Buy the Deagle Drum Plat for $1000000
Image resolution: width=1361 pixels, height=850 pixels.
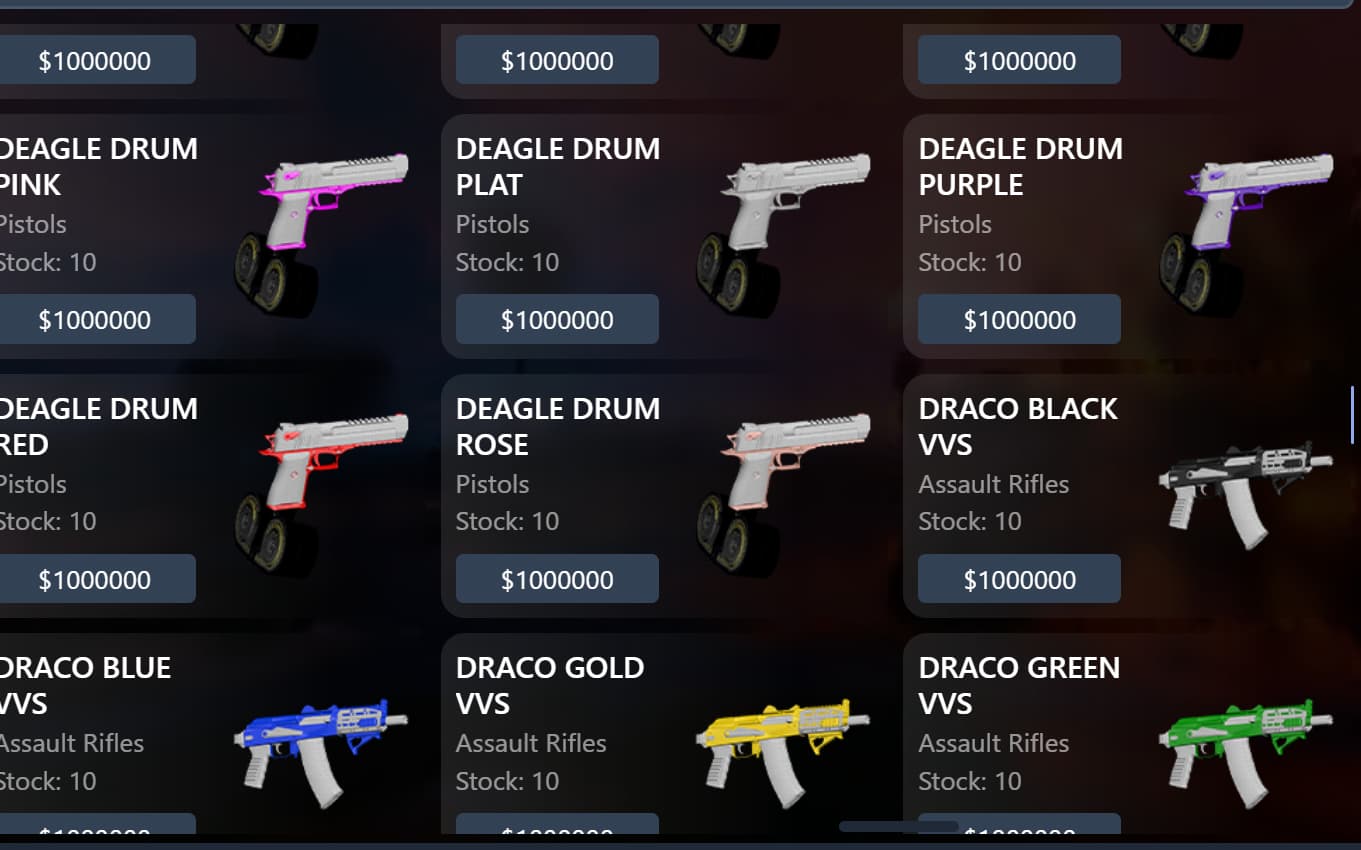click(x=557, y=320)
